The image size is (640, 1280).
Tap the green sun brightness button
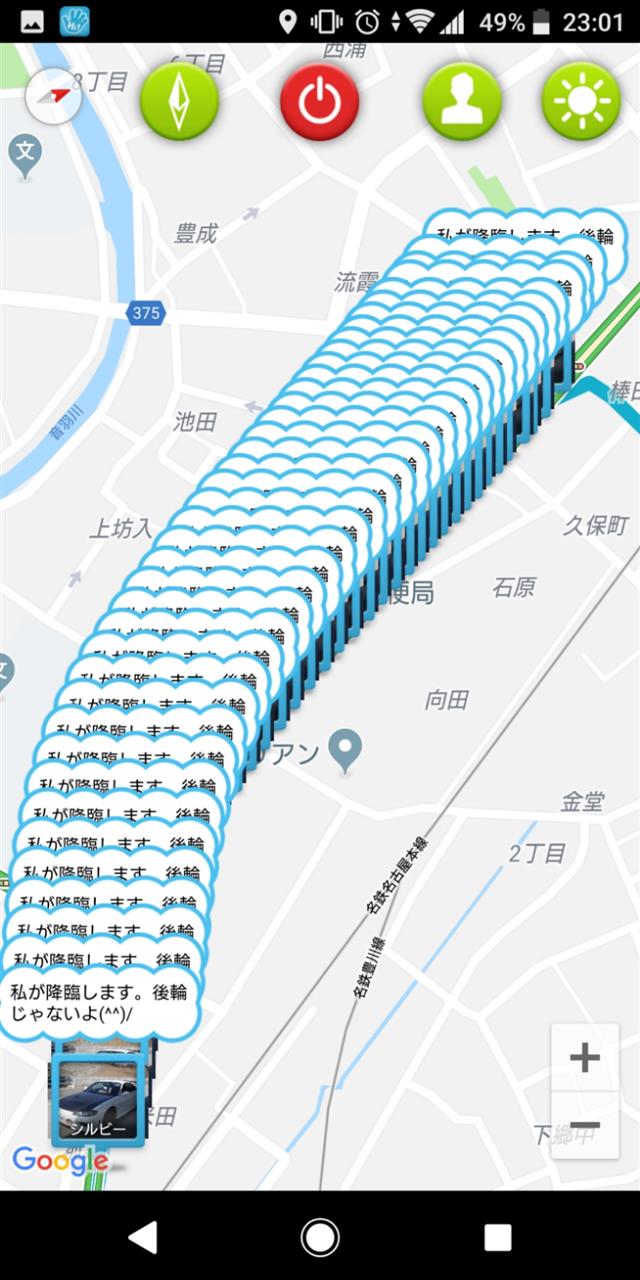[x=581, y=101]
